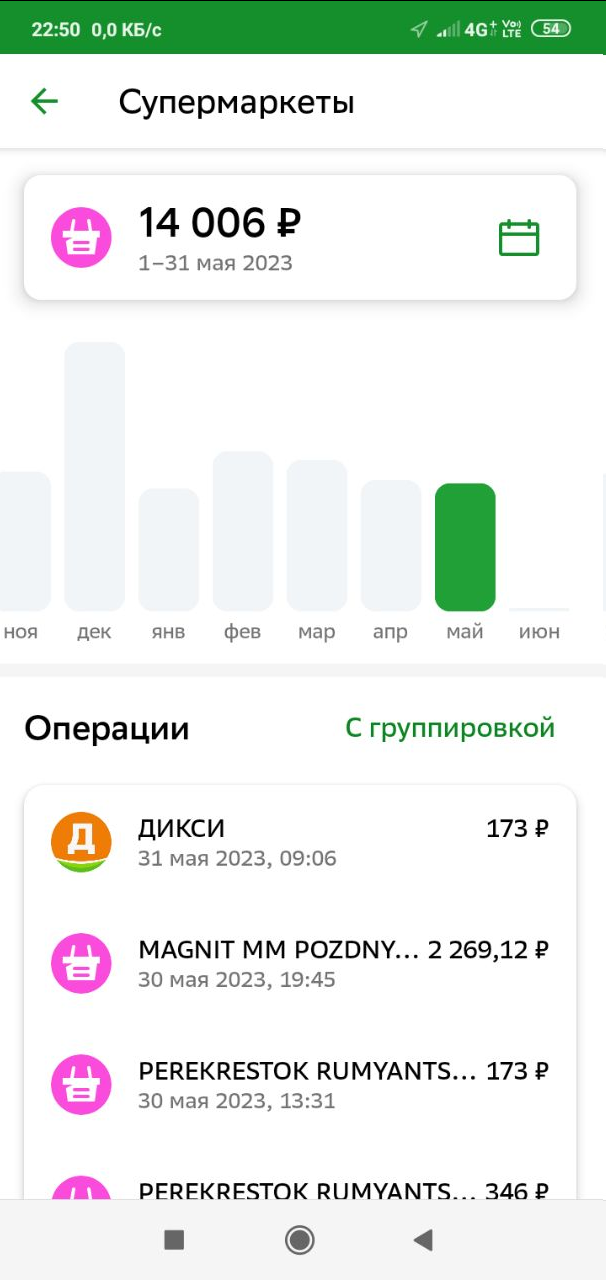Open the calendar date picker
The width and height of the screenshot is (606, 1280).
tap(518, 238)
